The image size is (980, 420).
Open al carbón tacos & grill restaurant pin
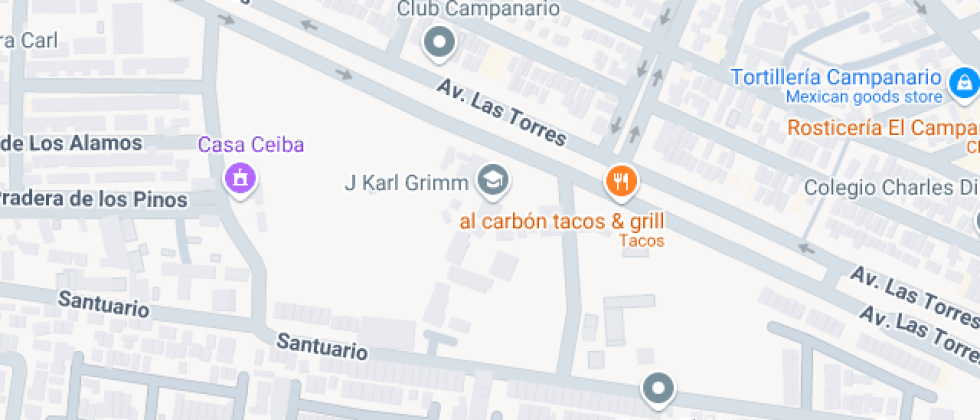tap(621, 180)
